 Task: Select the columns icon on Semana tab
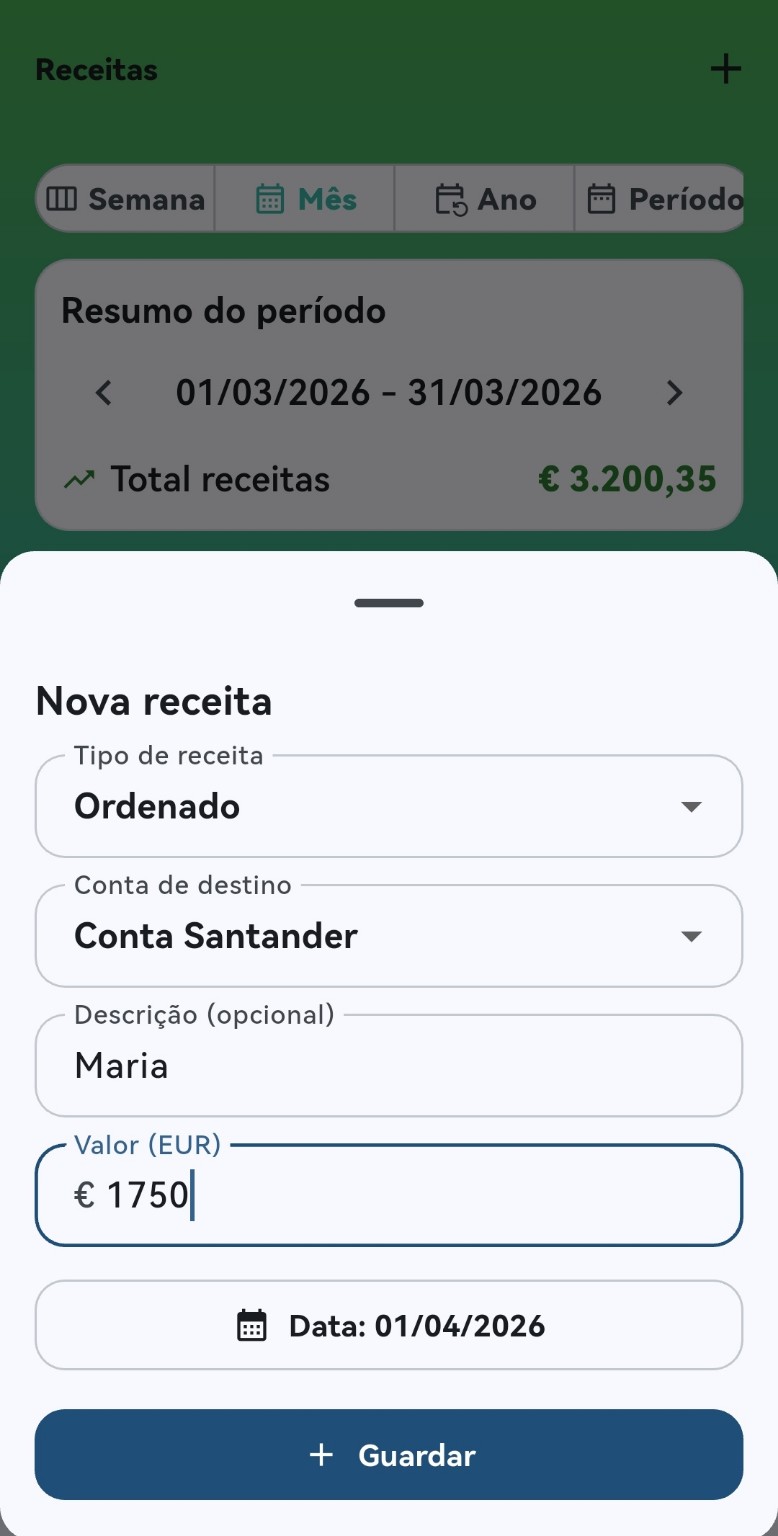62,198
